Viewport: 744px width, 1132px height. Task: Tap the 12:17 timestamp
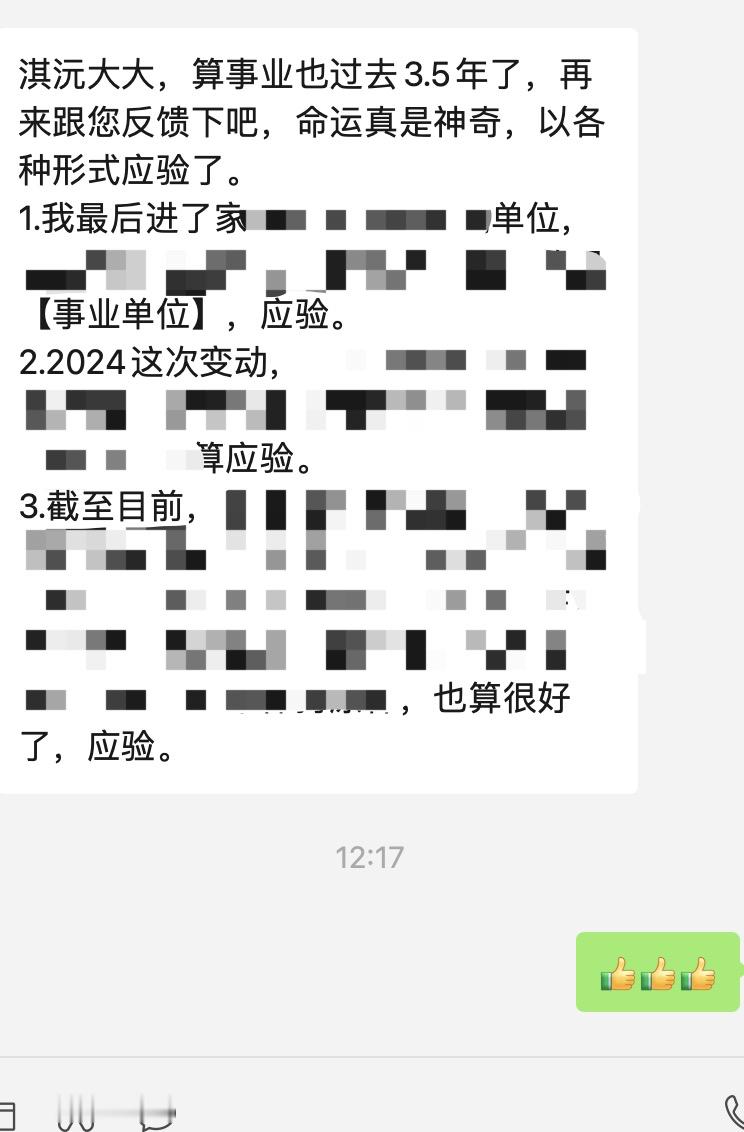tap(371, 857)
